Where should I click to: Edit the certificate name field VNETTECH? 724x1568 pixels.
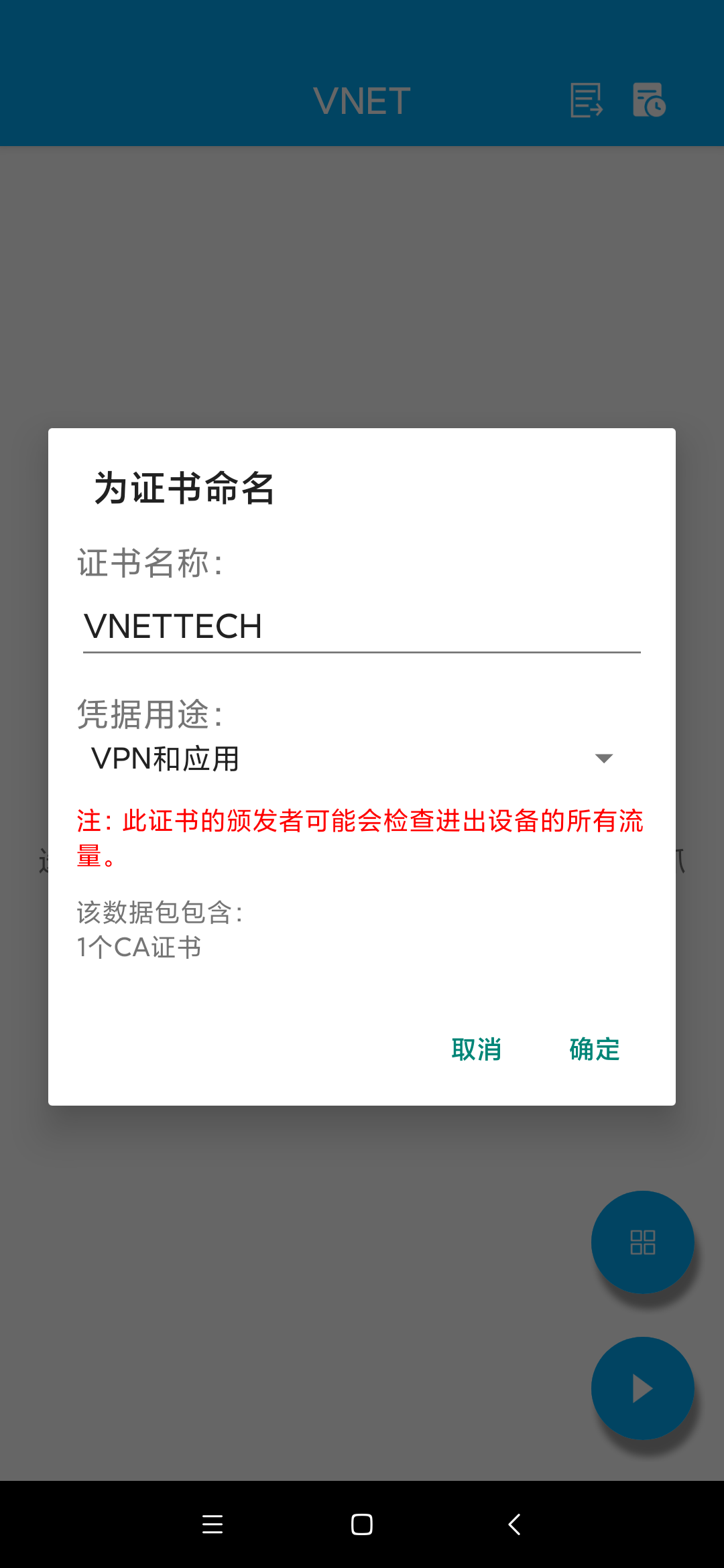point(361,627)
